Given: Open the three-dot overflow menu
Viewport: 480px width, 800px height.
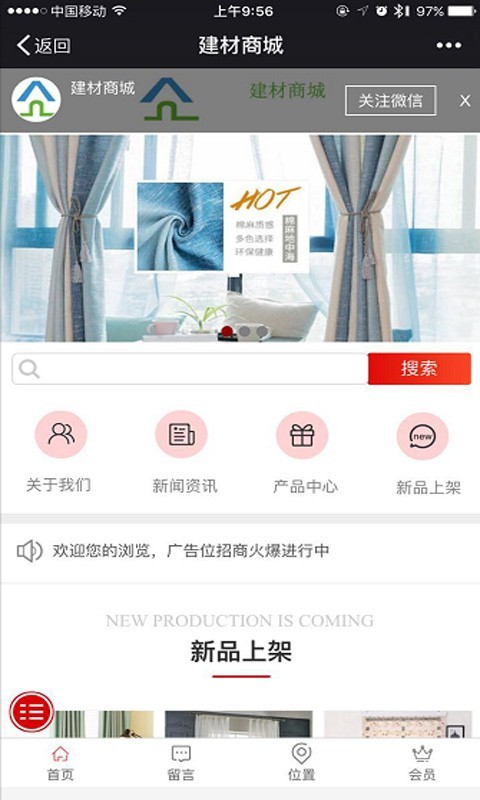Looking at the screenshot, I should 449,45.
